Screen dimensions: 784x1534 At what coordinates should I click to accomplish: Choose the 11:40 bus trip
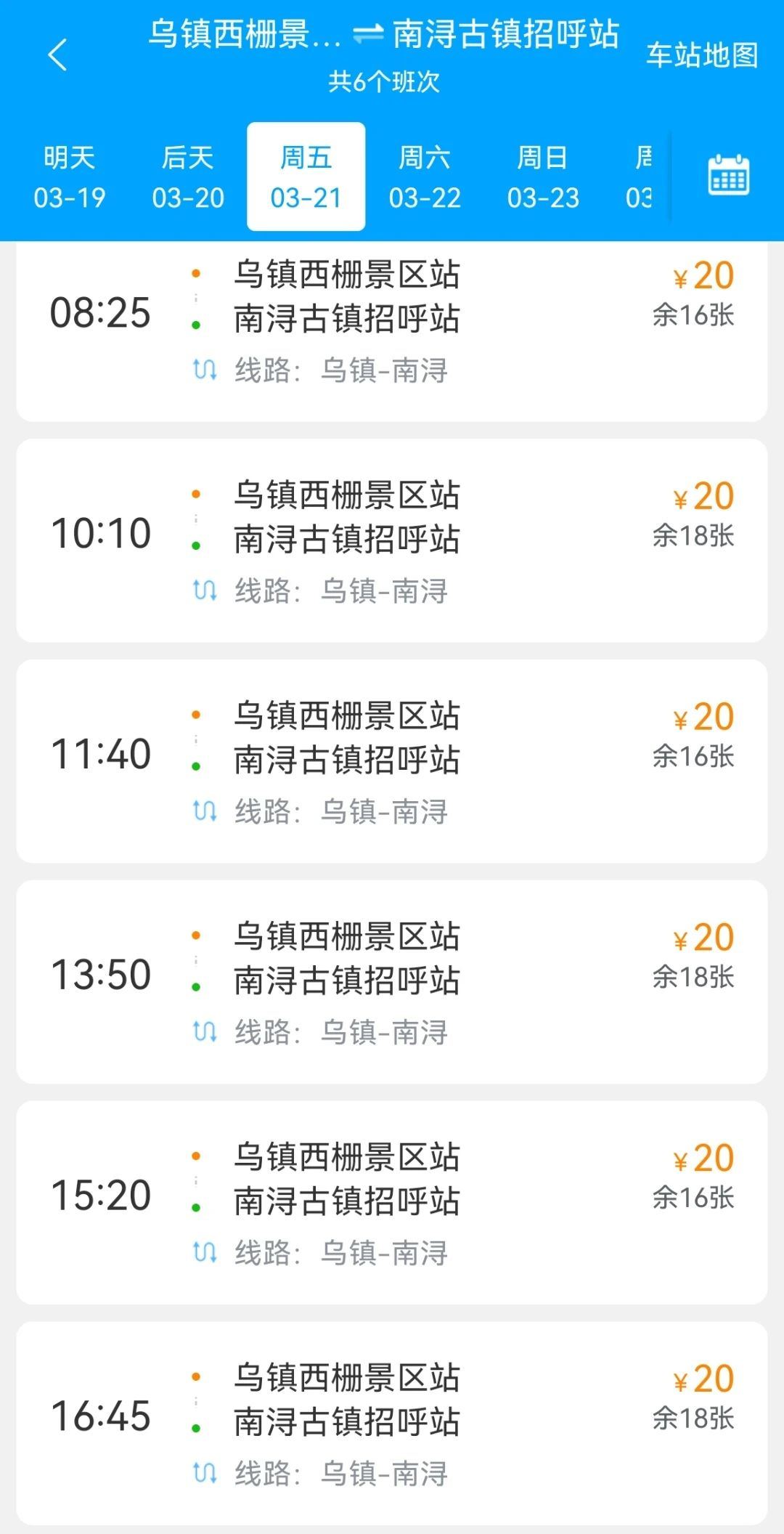pyautogui.click(x=392, y=761)
